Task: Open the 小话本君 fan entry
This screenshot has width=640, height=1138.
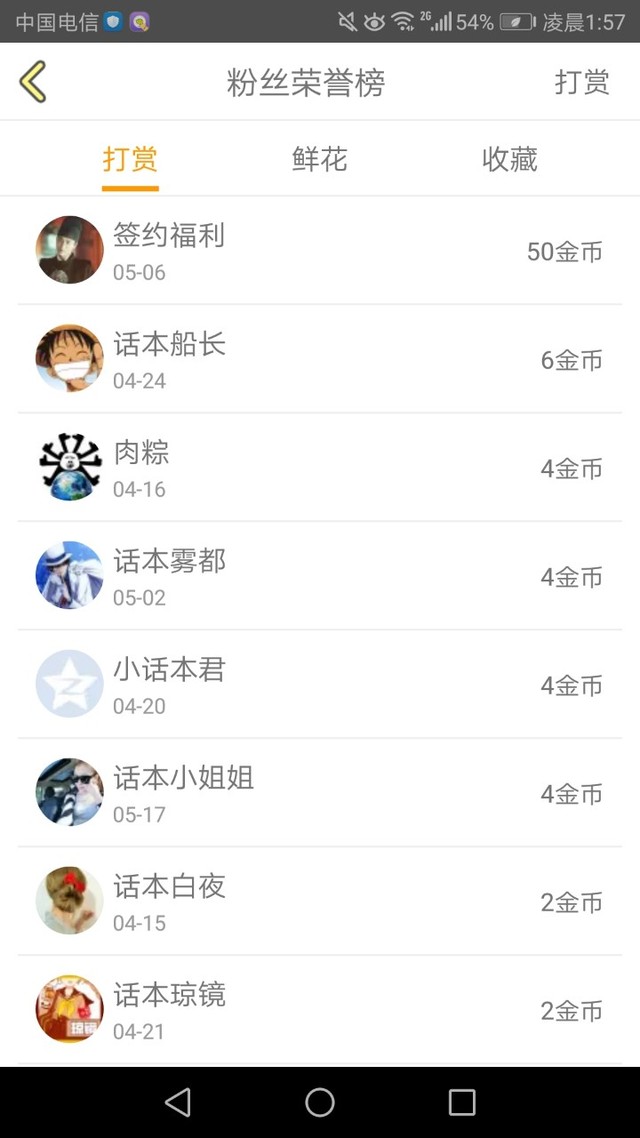Action: (320, 684)
